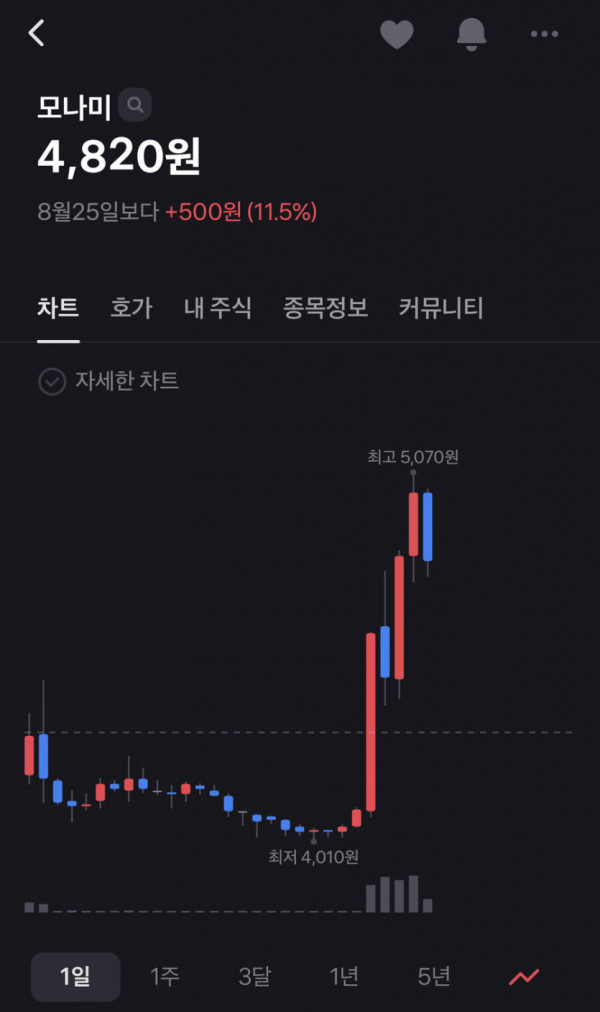Viewport: 600px width, 1012px height.
Task: Switch to line chart with the red icon
Action: point(524,977)
